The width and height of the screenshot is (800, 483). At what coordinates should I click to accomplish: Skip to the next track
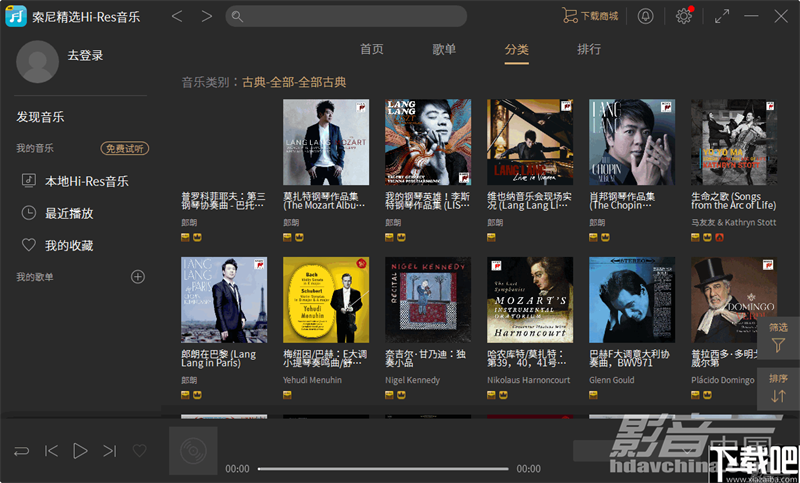coord(110,451)
